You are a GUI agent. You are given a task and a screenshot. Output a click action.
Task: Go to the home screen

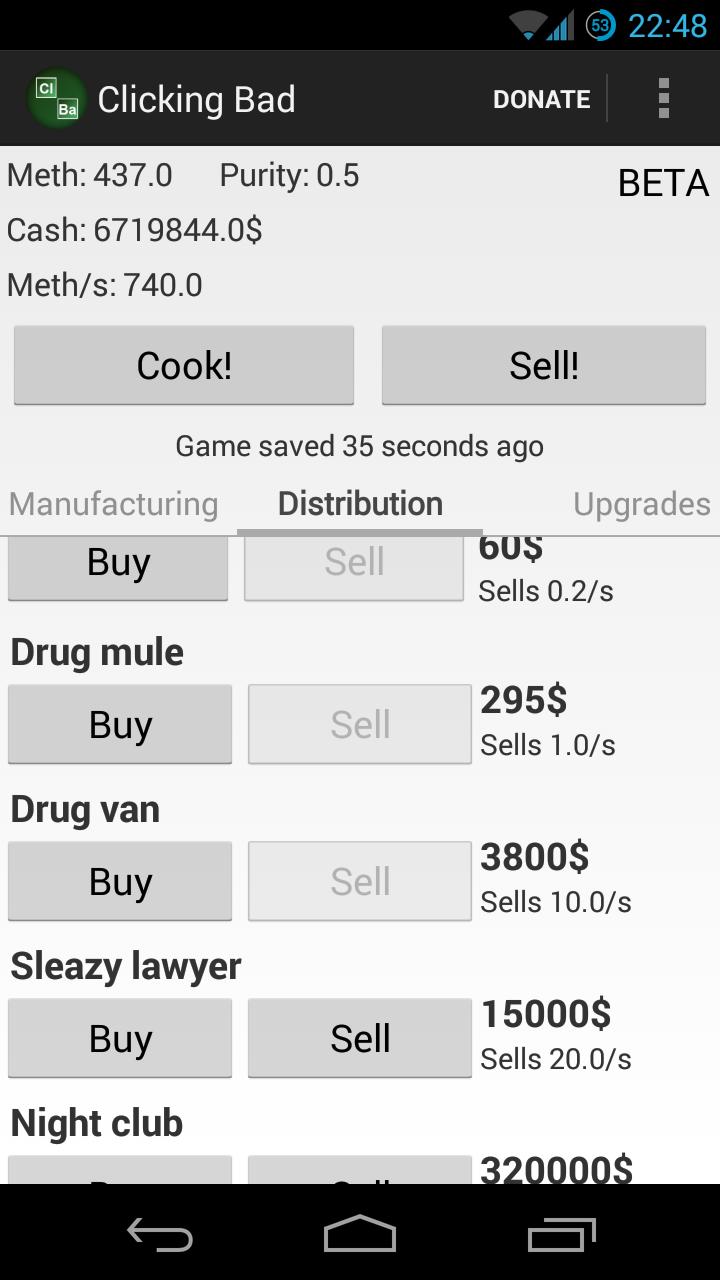click(x=360, y=1236)
